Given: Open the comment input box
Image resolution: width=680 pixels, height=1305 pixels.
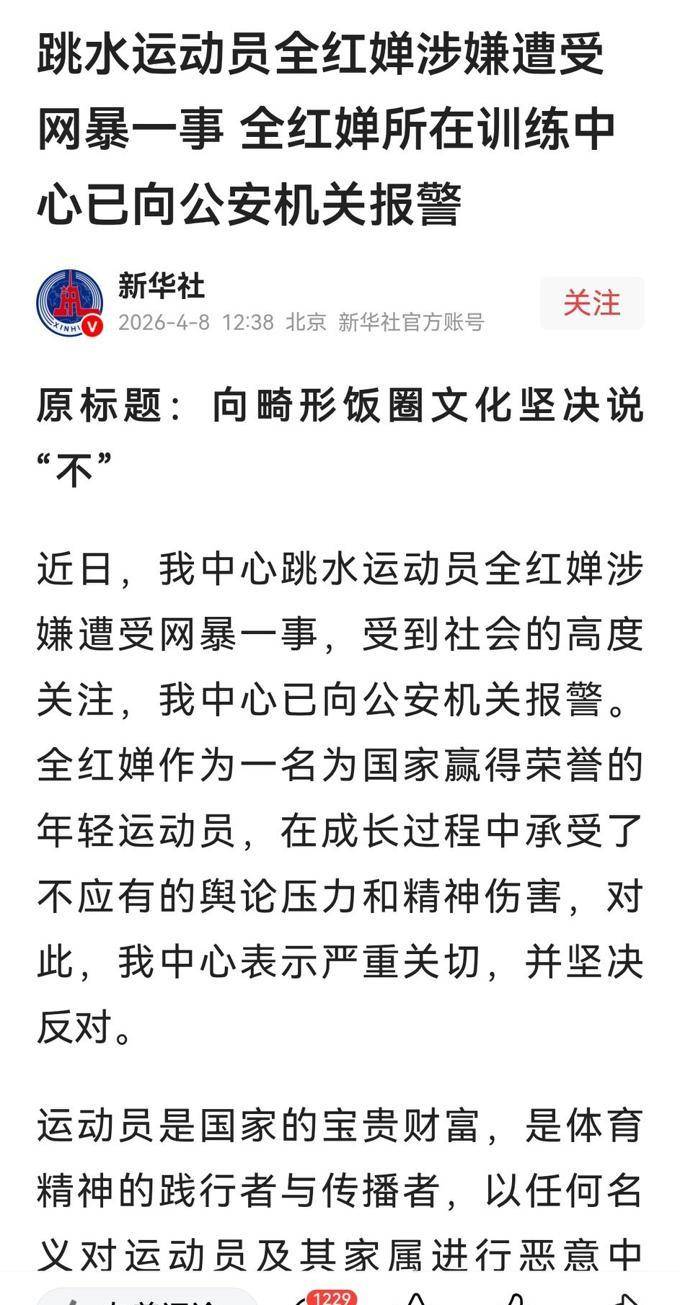Looking at the screenshot, I should tap(145, 1296).
